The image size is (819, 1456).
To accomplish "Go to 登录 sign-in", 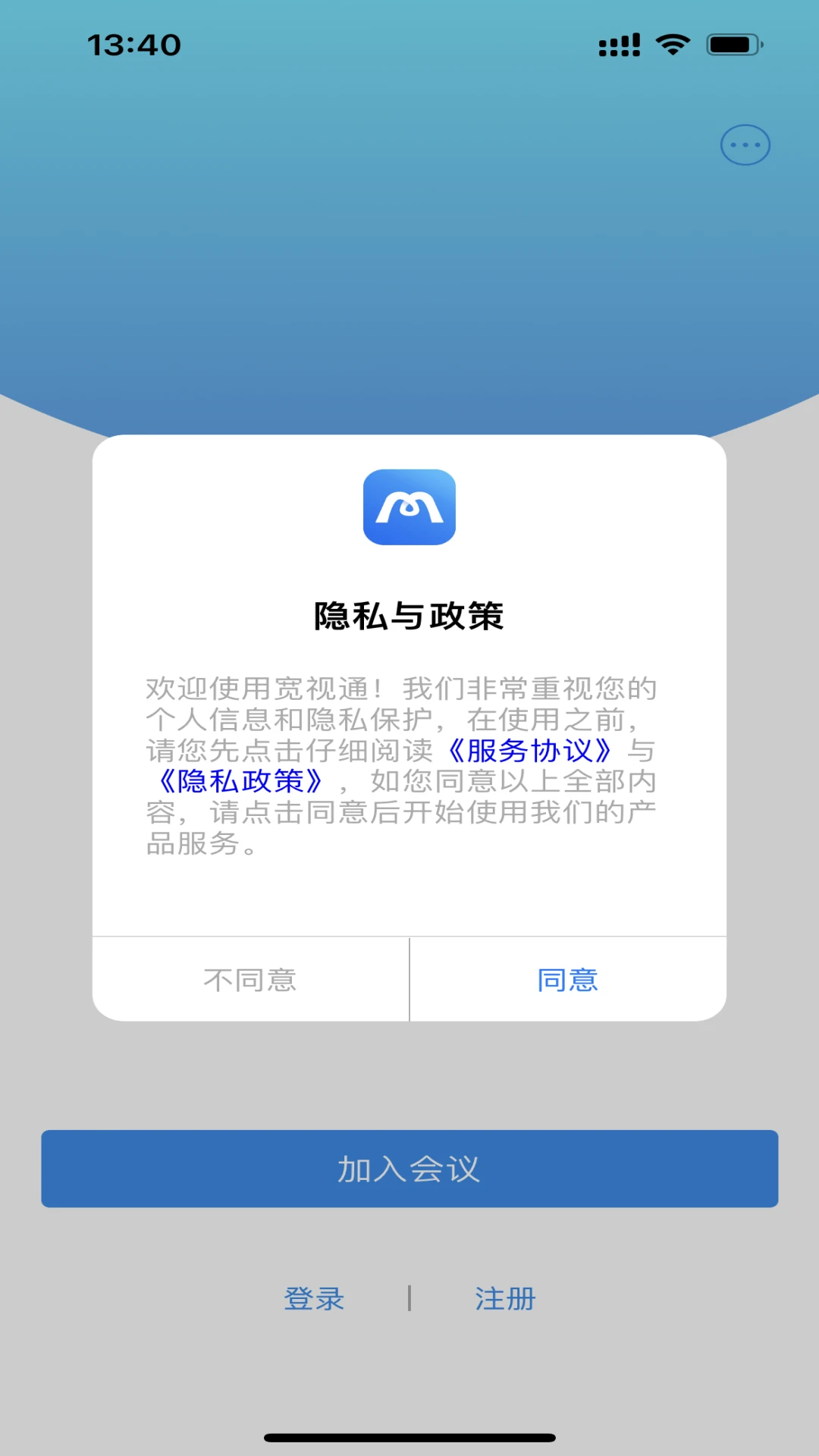I will click(314, 1298).
